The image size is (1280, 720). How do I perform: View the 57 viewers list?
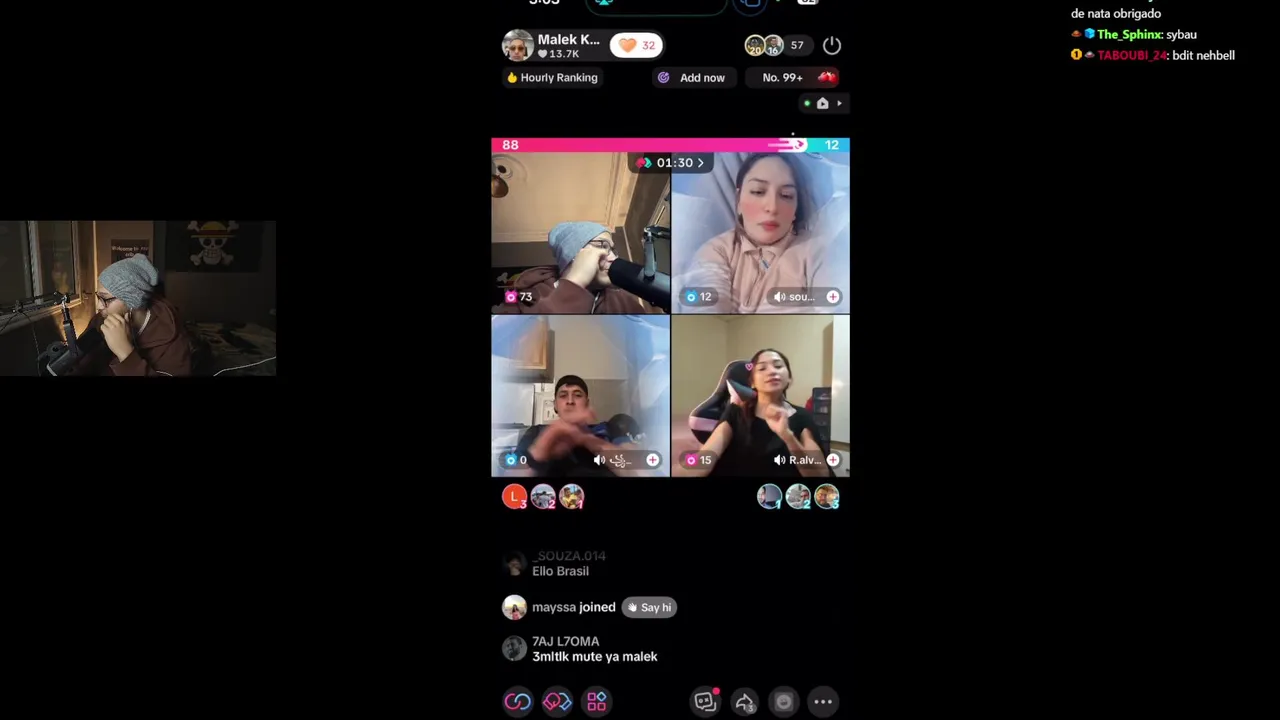click(797, 45)
